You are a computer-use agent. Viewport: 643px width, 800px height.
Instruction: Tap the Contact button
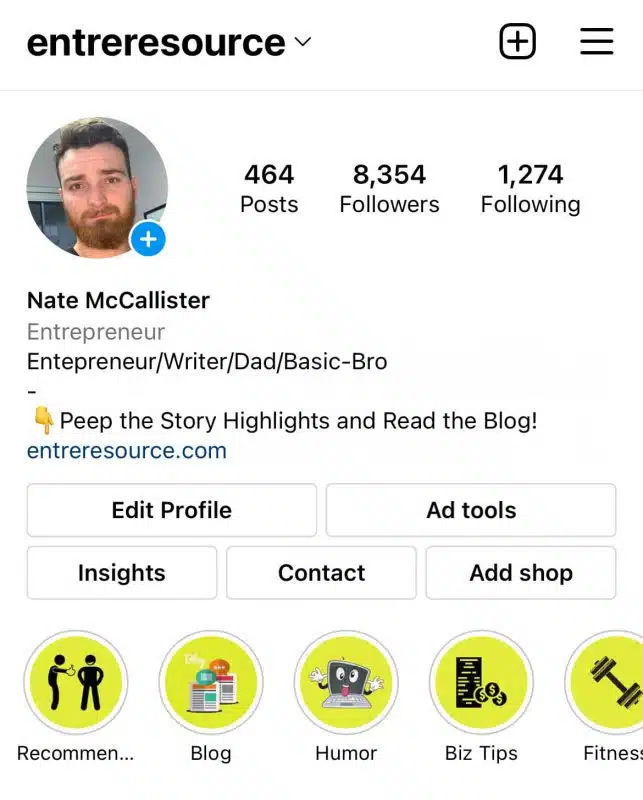point(321,573)
